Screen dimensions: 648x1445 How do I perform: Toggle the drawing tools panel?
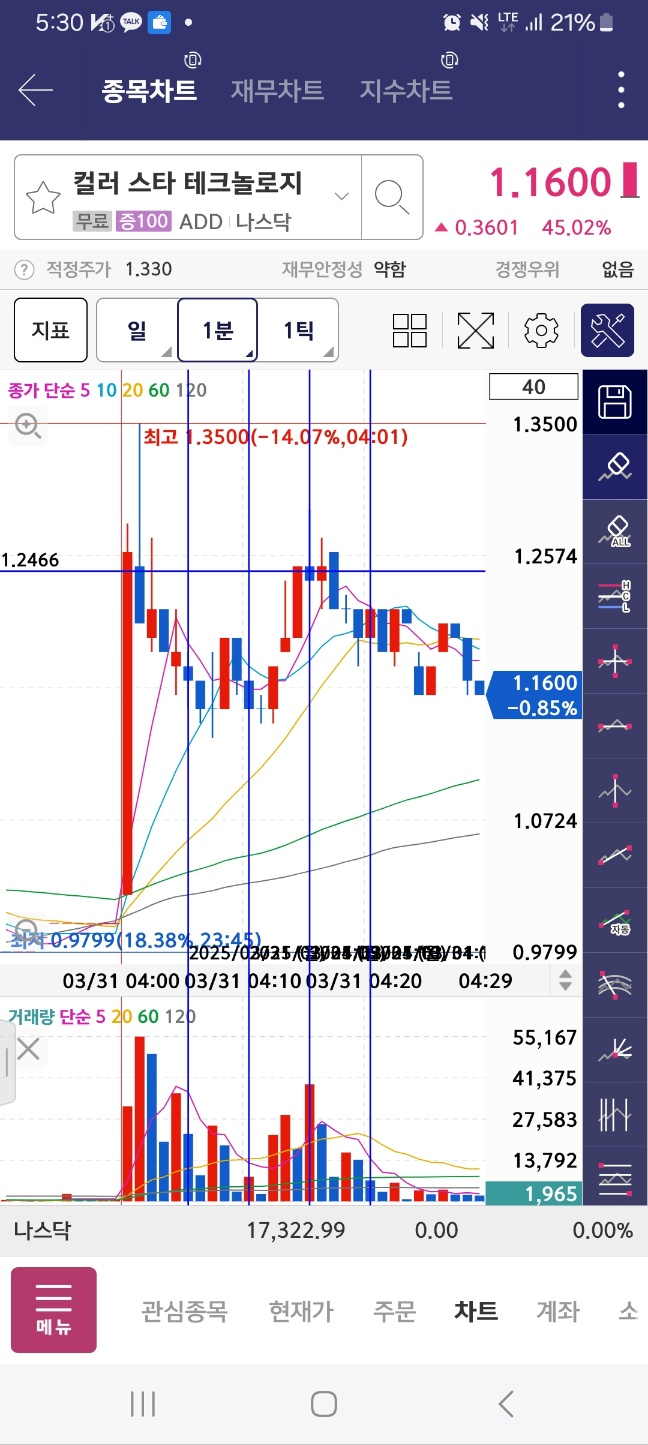pos(608,330)
